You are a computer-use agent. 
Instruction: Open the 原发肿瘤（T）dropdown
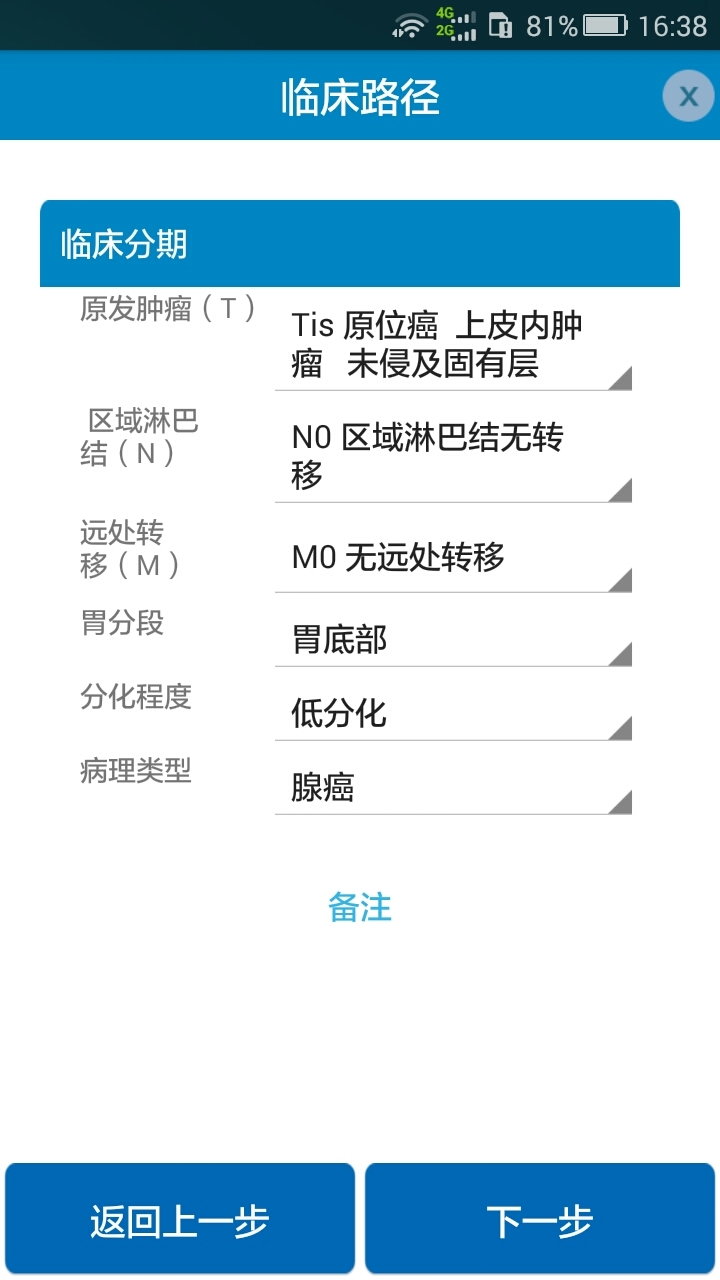click(x=453, y=345)
